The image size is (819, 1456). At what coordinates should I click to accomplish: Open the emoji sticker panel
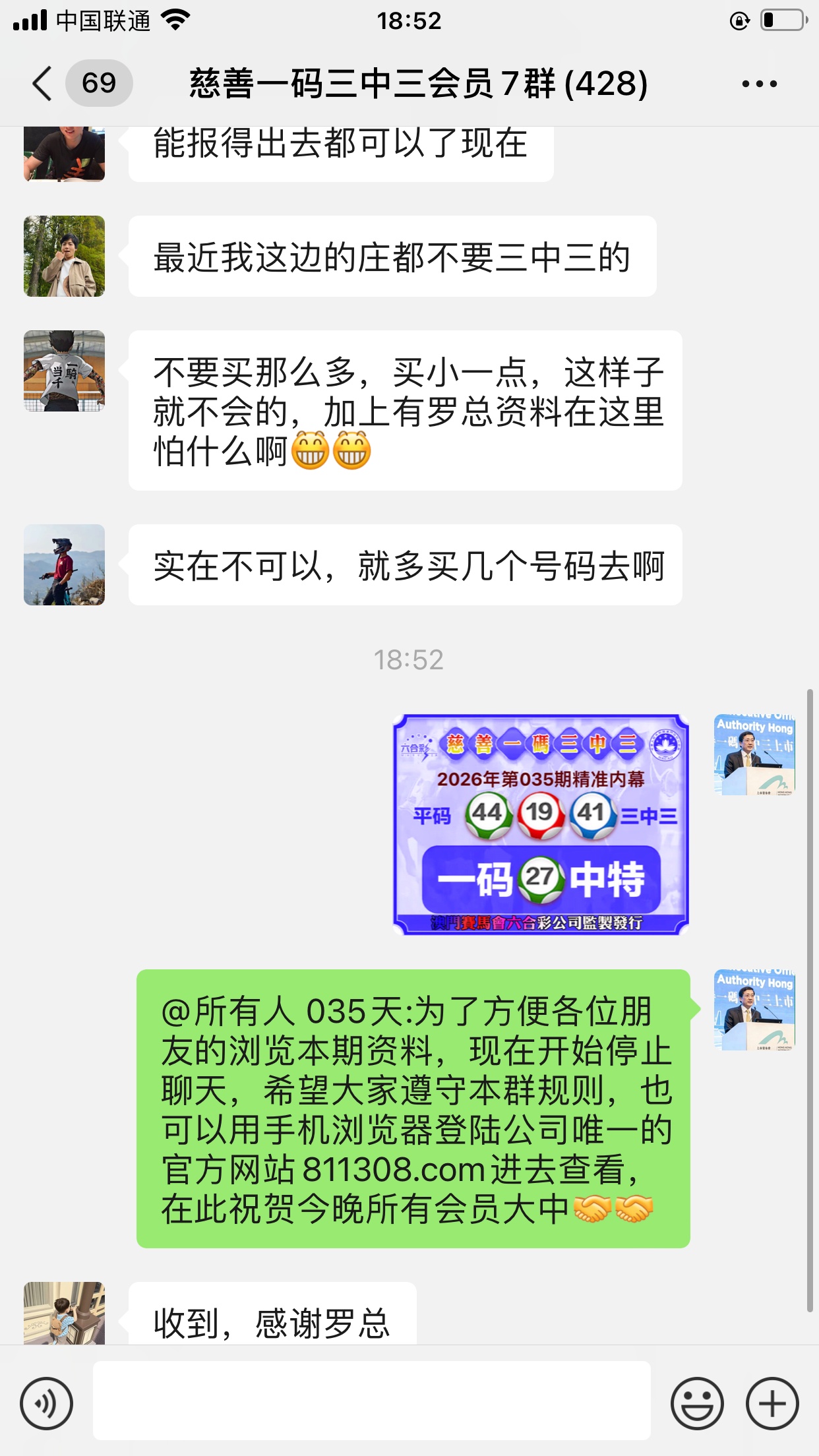pyautogui.click(x=697, y=1403)
